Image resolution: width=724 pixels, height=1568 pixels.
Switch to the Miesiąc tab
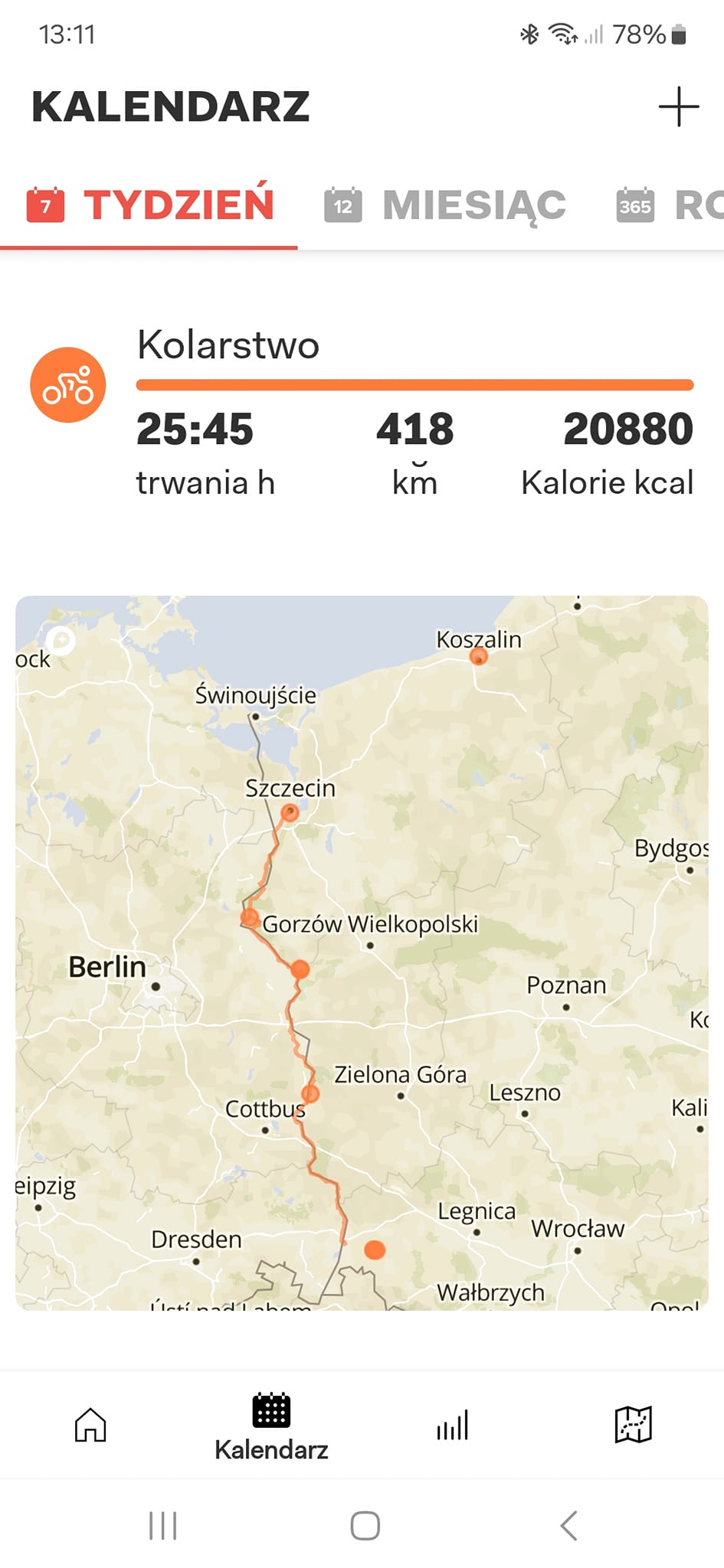[x=444, y=205]
